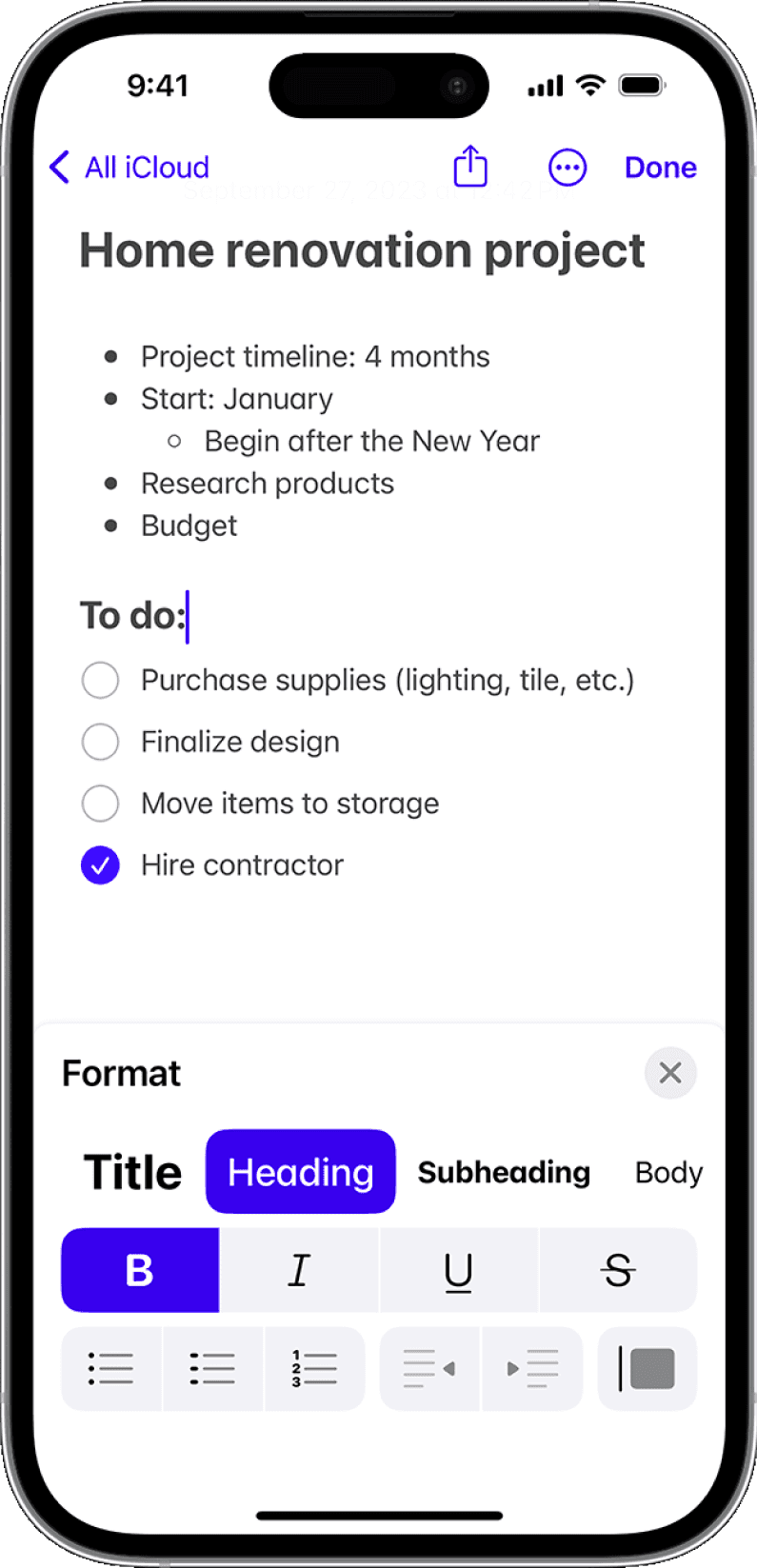Viewport: 757px width, 1568px height.
Task: Open the more options ellipsis menu
Action: 568,168
